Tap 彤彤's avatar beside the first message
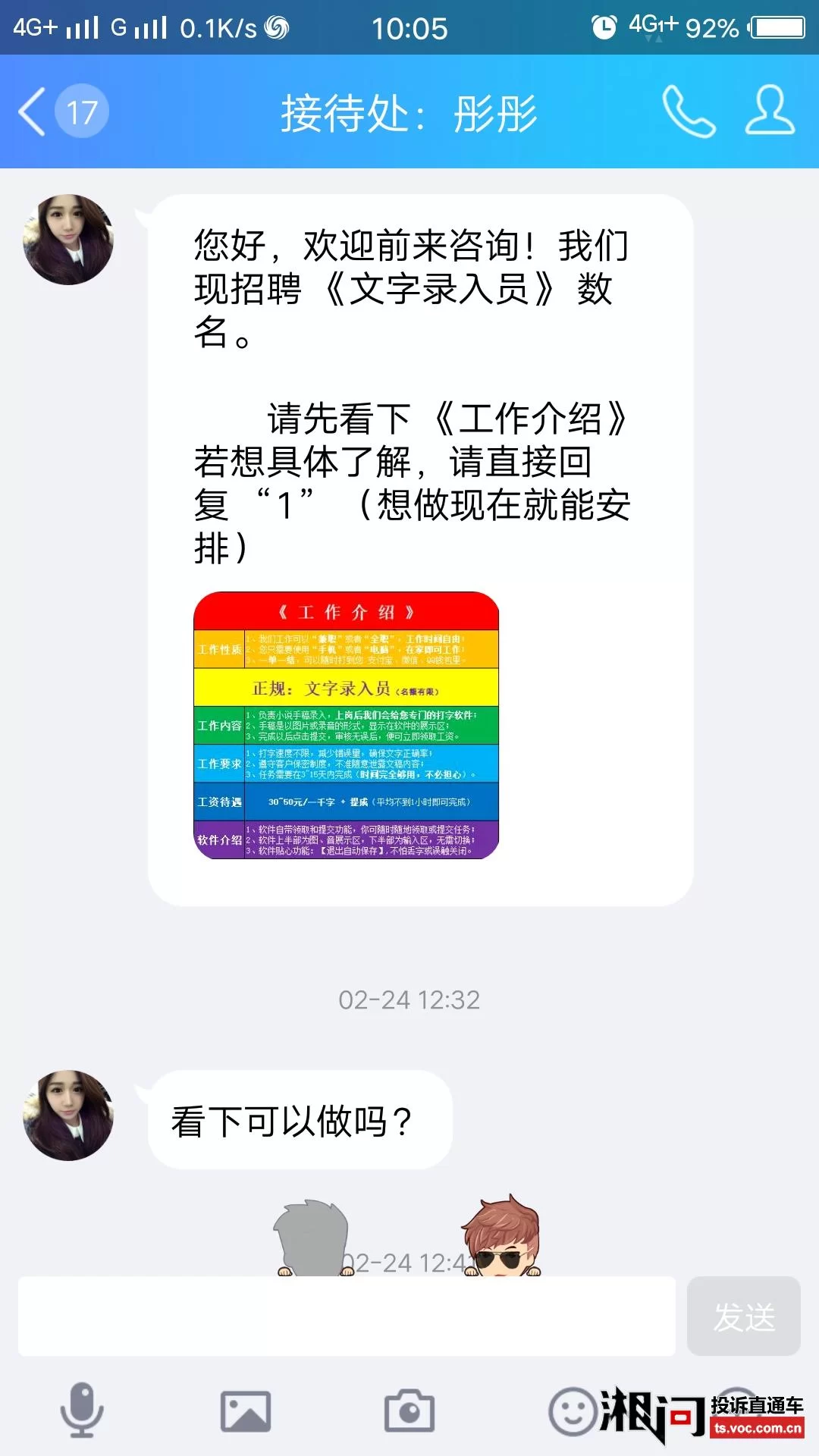The image size is (819, 1456). [68, 240]
